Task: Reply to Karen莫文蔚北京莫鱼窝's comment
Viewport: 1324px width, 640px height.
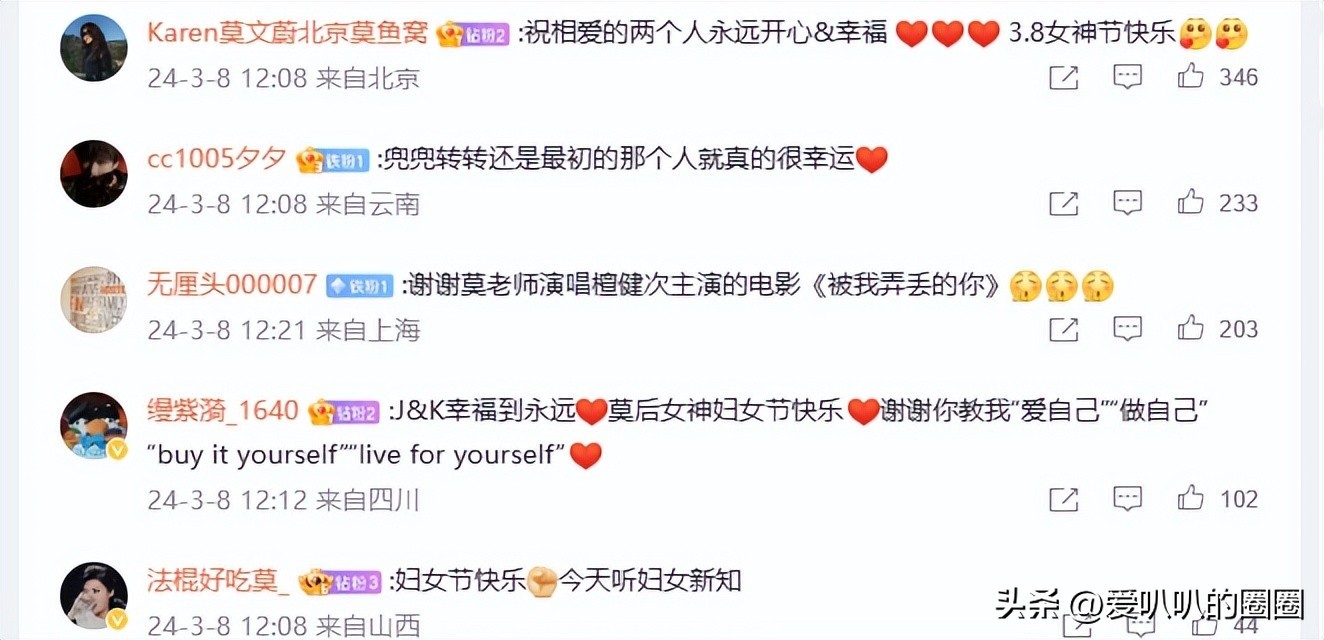Action: tap(1127, 76)
